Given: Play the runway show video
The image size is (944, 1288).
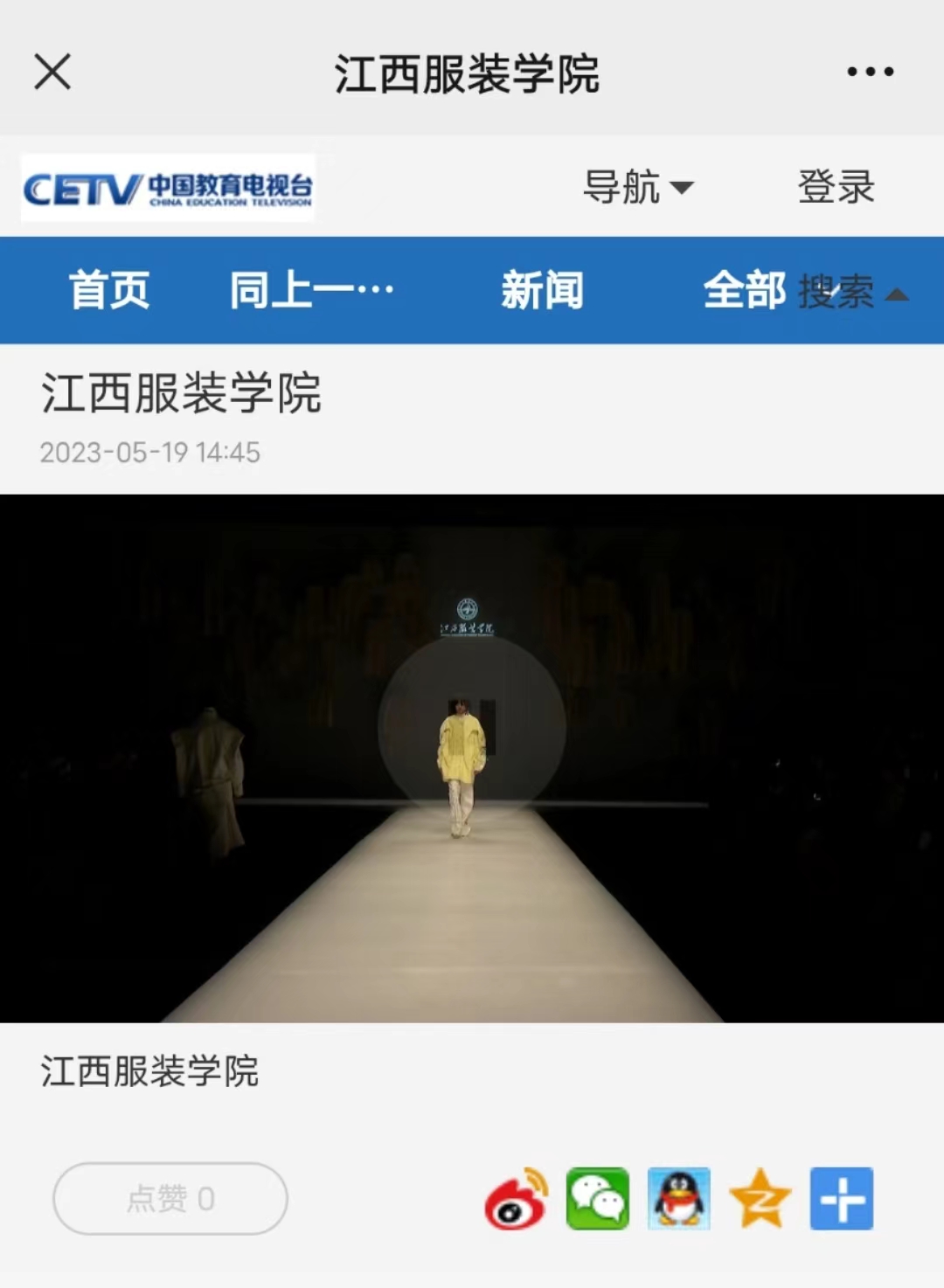Looking at the screenshot, I should click(472, 727).
